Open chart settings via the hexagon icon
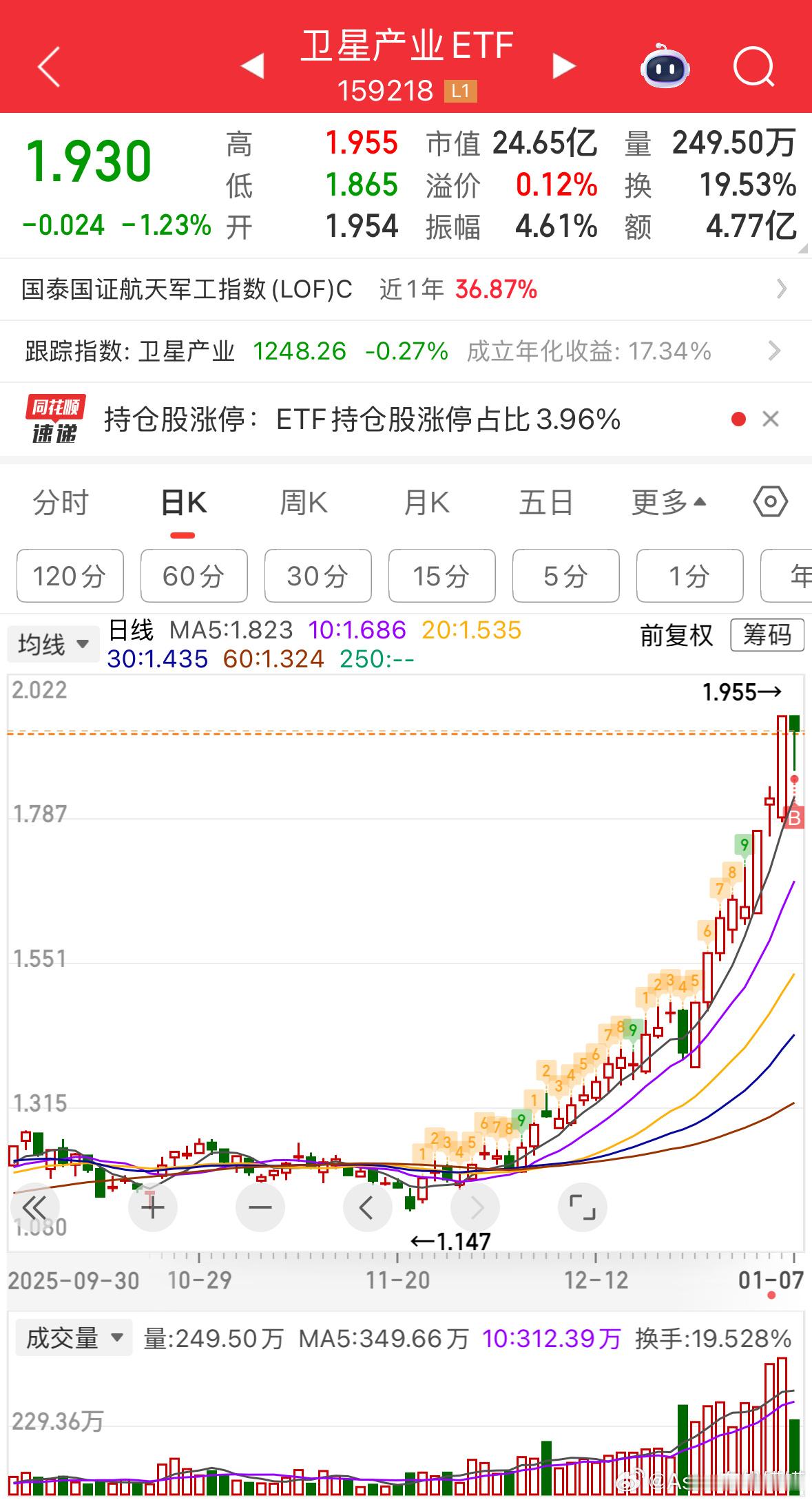The height and width of the screenshot is (1500, 812). point(770,502)
